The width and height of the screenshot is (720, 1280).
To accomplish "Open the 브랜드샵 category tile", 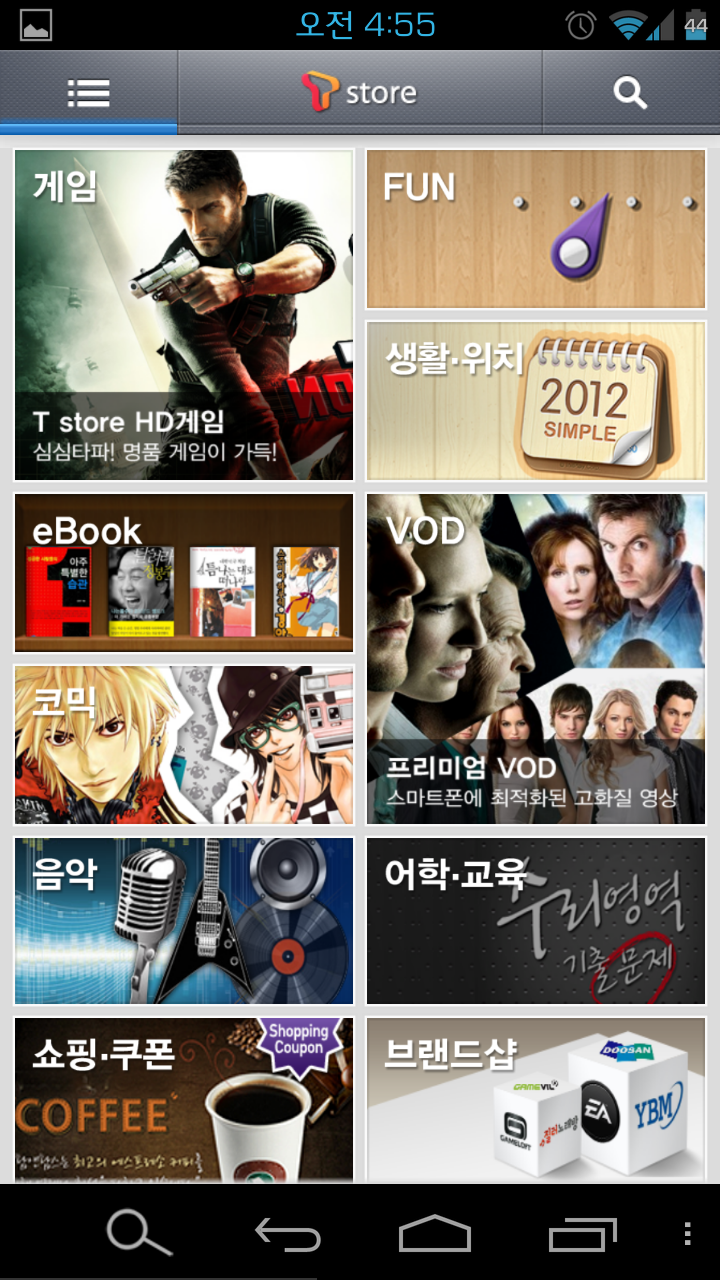I will pos(536,1100).
